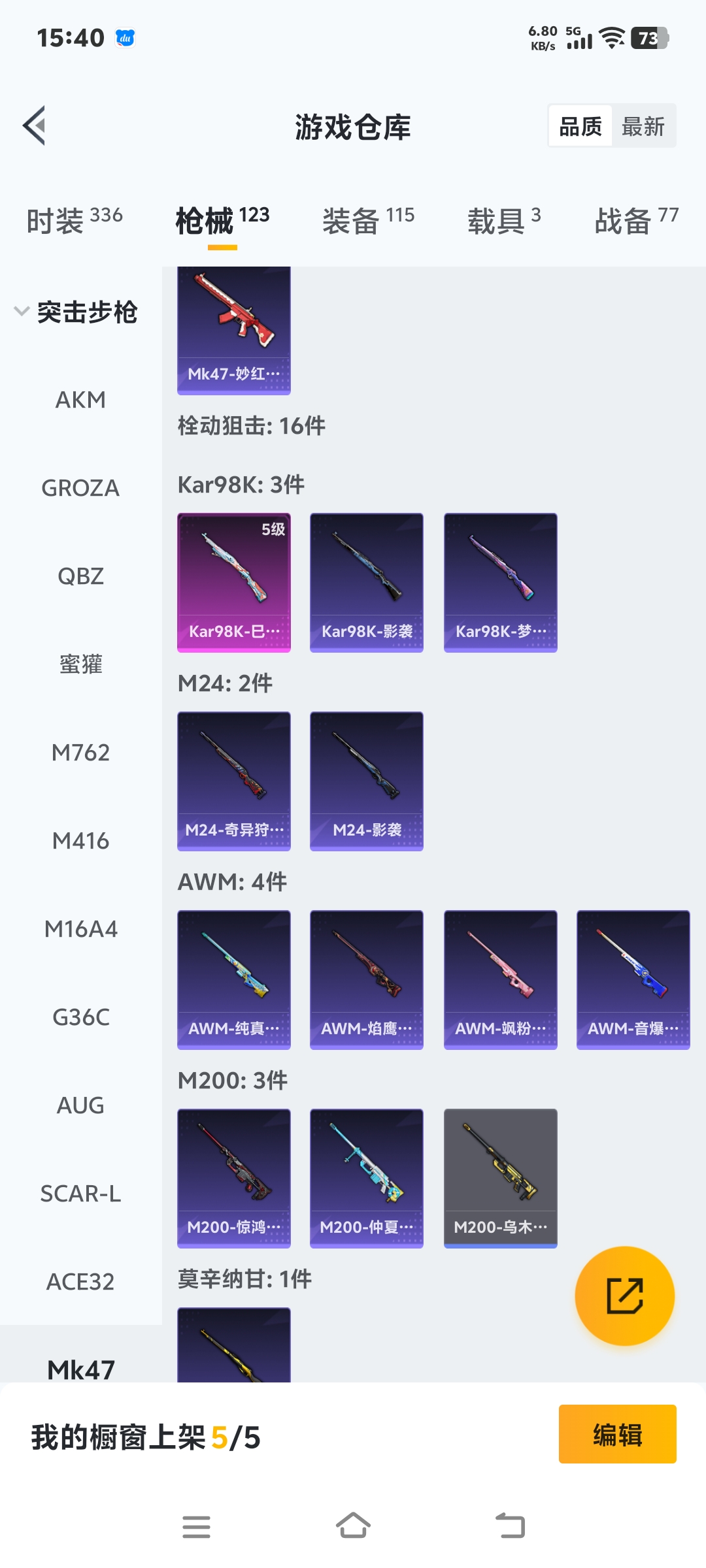Open the M24-影袭 skin card
This screenshot has height=1568, width=706.
coord(367,781)
